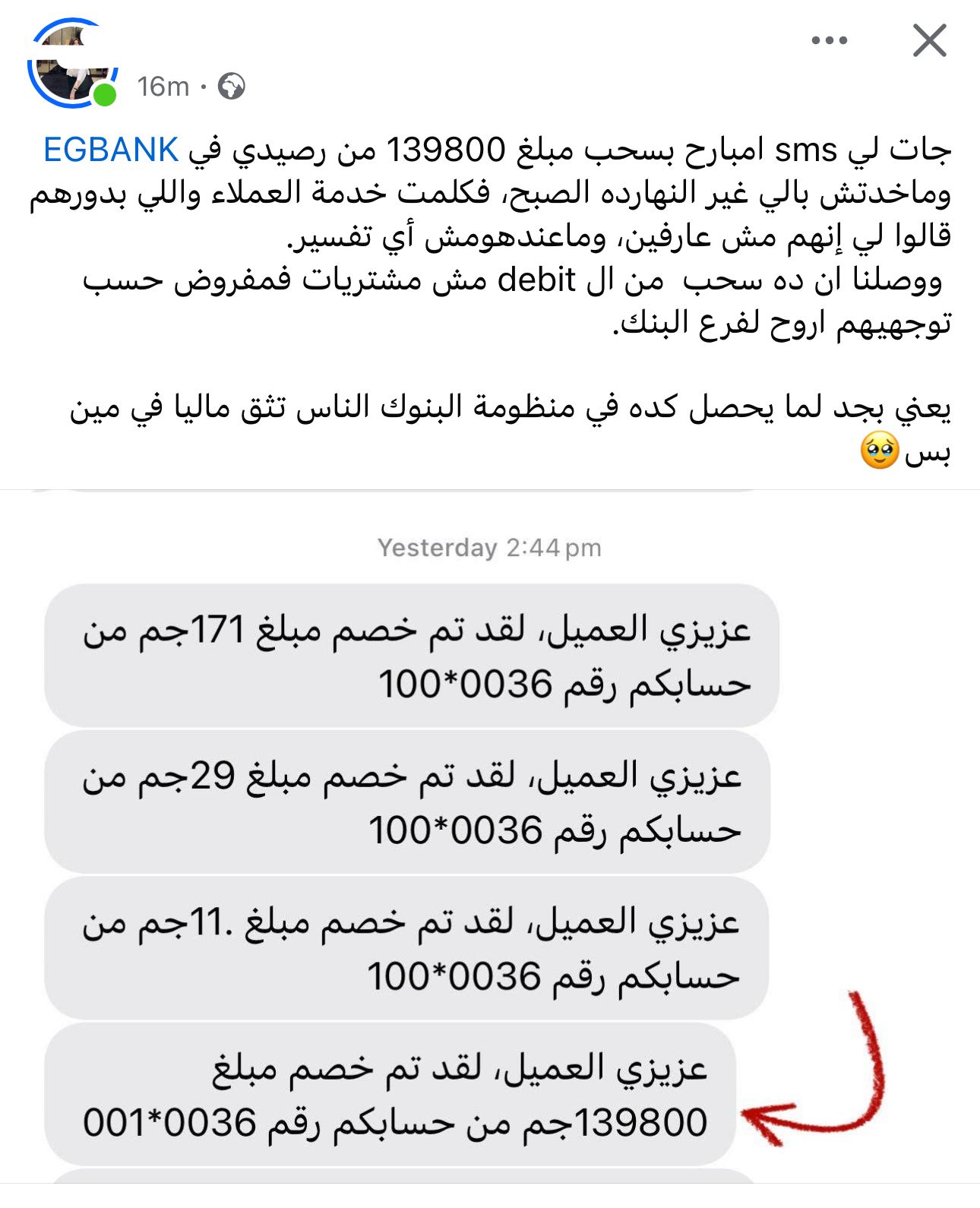Dismiss this post with the X
Image resolution: width=980 pixels, height=1208 pixels.
929,40
